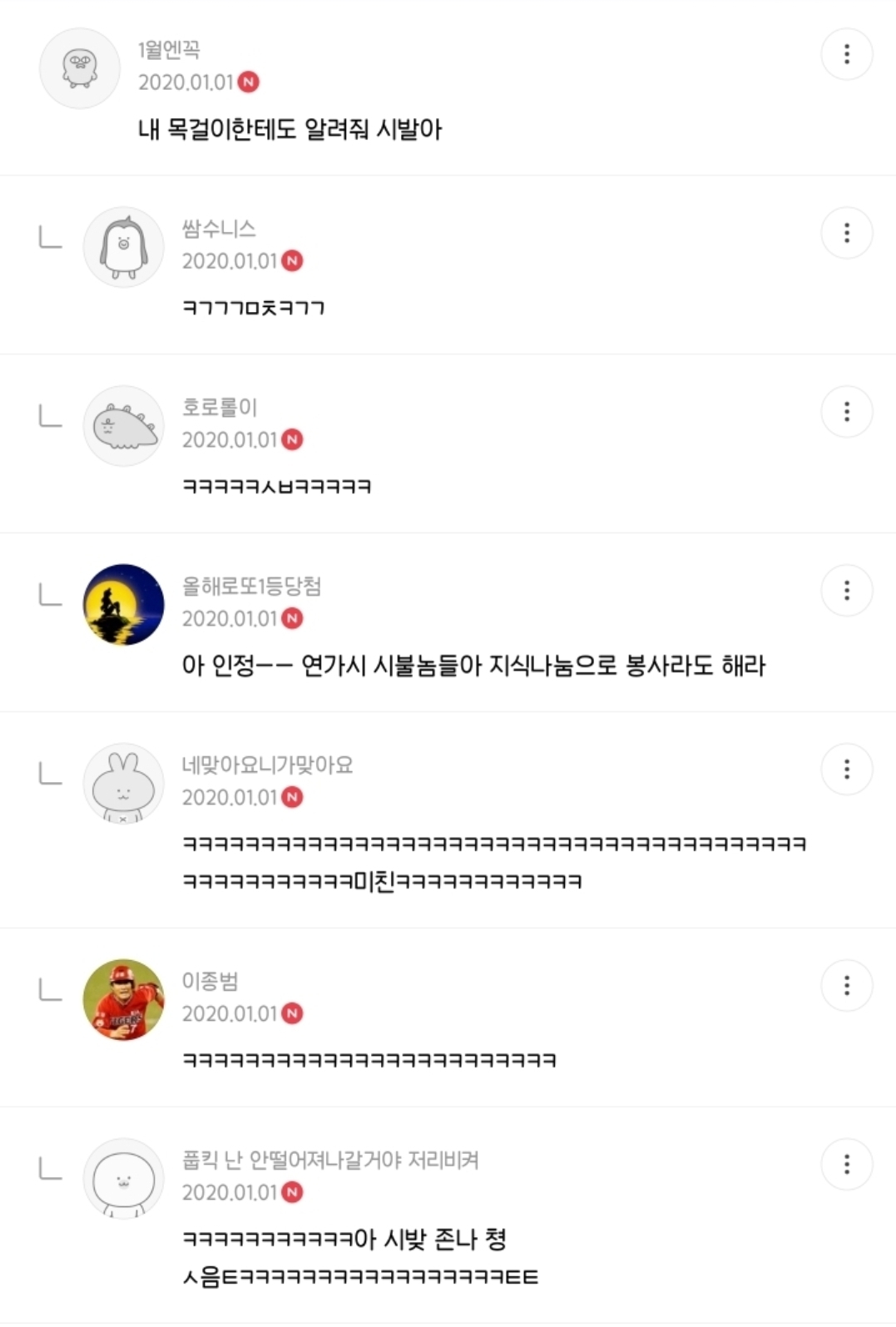Viewport: 896px width, 1327px height.
Task: Open the profile via nickname 올해로또1등당첨
Action: coord(251,587)
